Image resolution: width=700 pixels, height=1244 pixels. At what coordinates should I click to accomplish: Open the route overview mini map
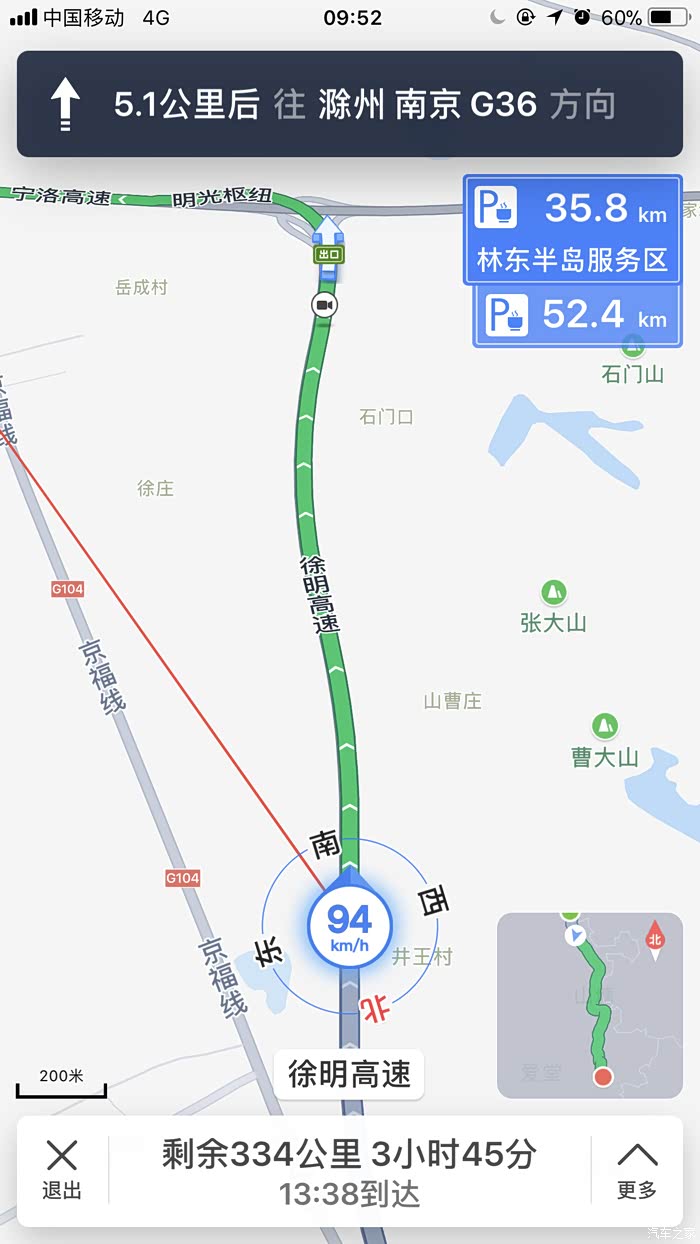[589, 1005]
